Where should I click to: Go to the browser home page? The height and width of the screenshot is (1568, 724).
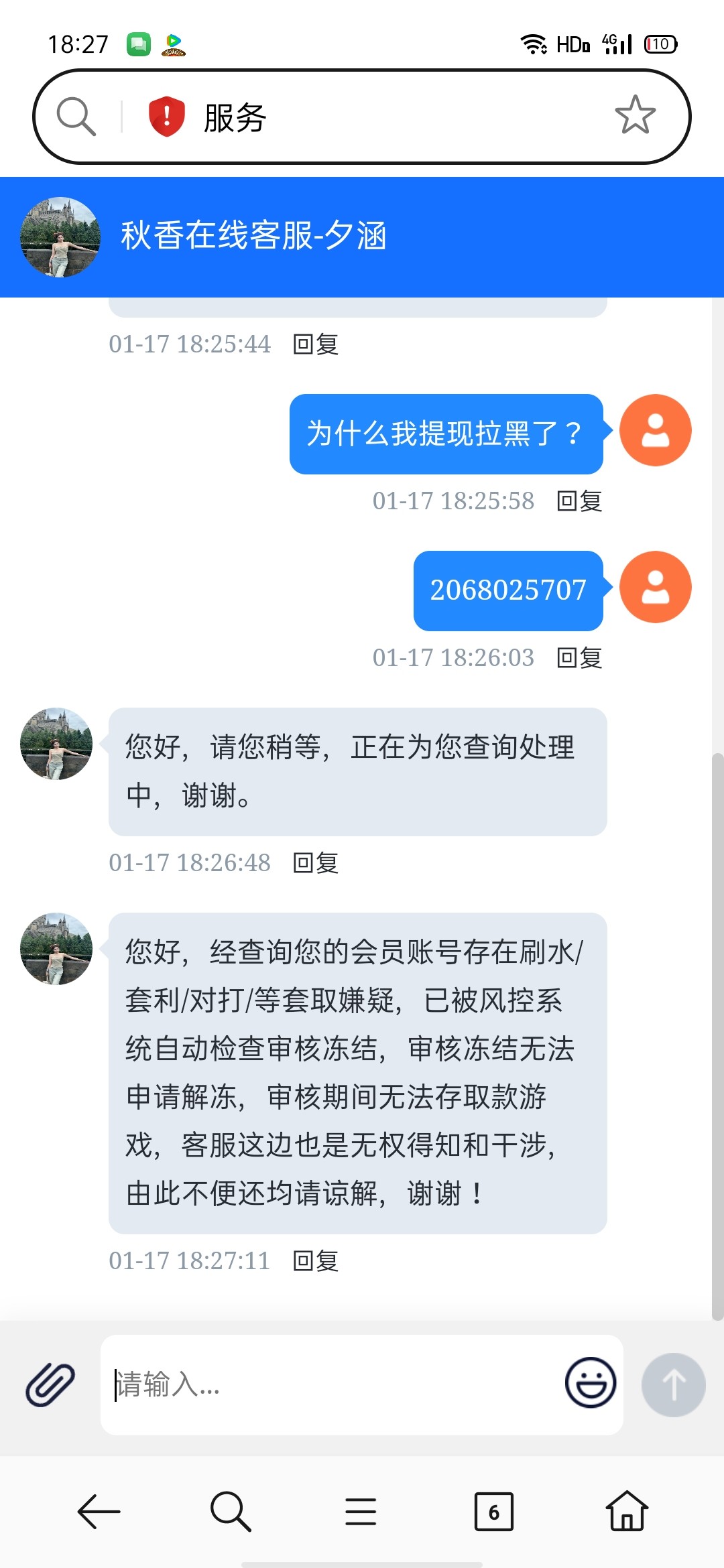point(626,1512)
